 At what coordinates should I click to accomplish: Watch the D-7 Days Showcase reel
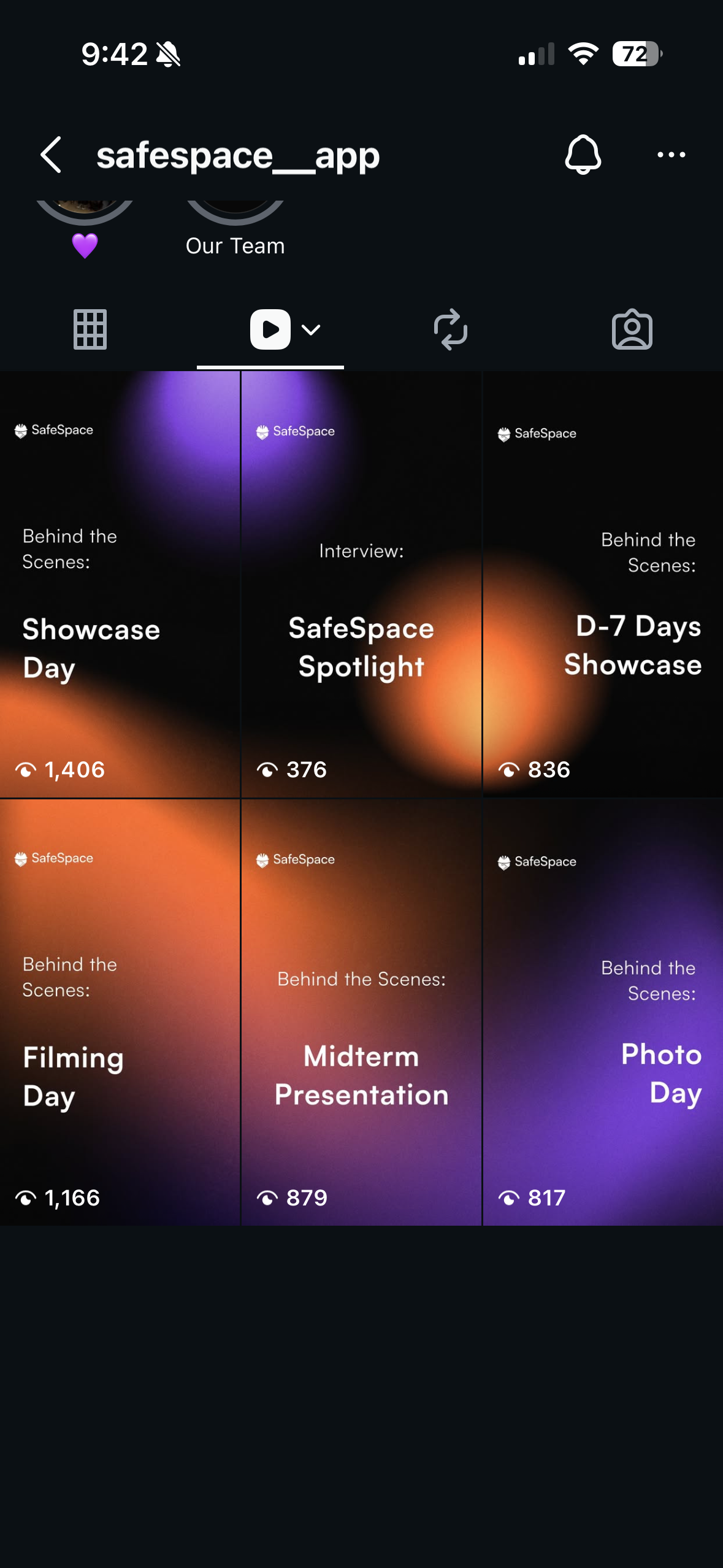(x=603, y=584)
